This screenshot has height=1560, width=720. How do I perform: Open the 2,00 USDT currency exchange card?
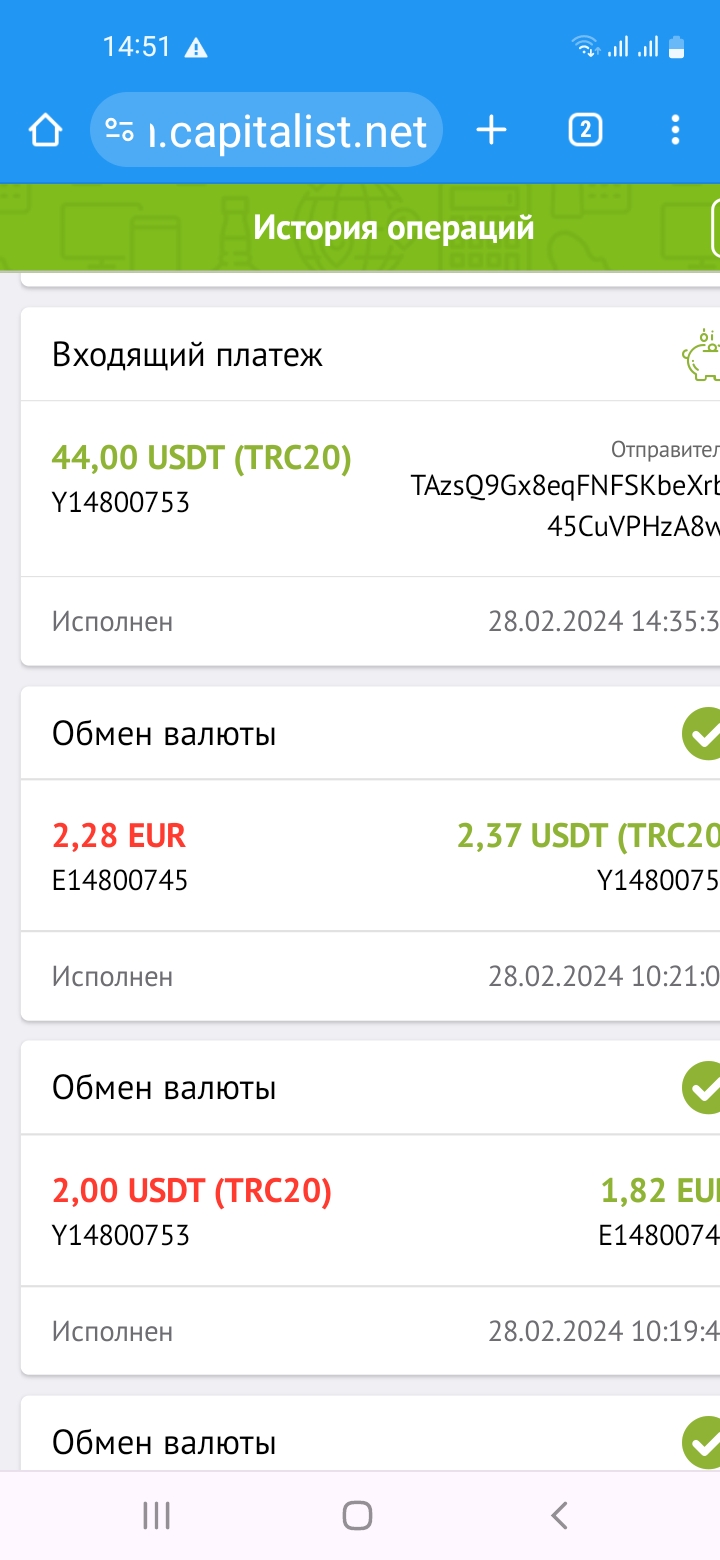(x=370, y=1208)
